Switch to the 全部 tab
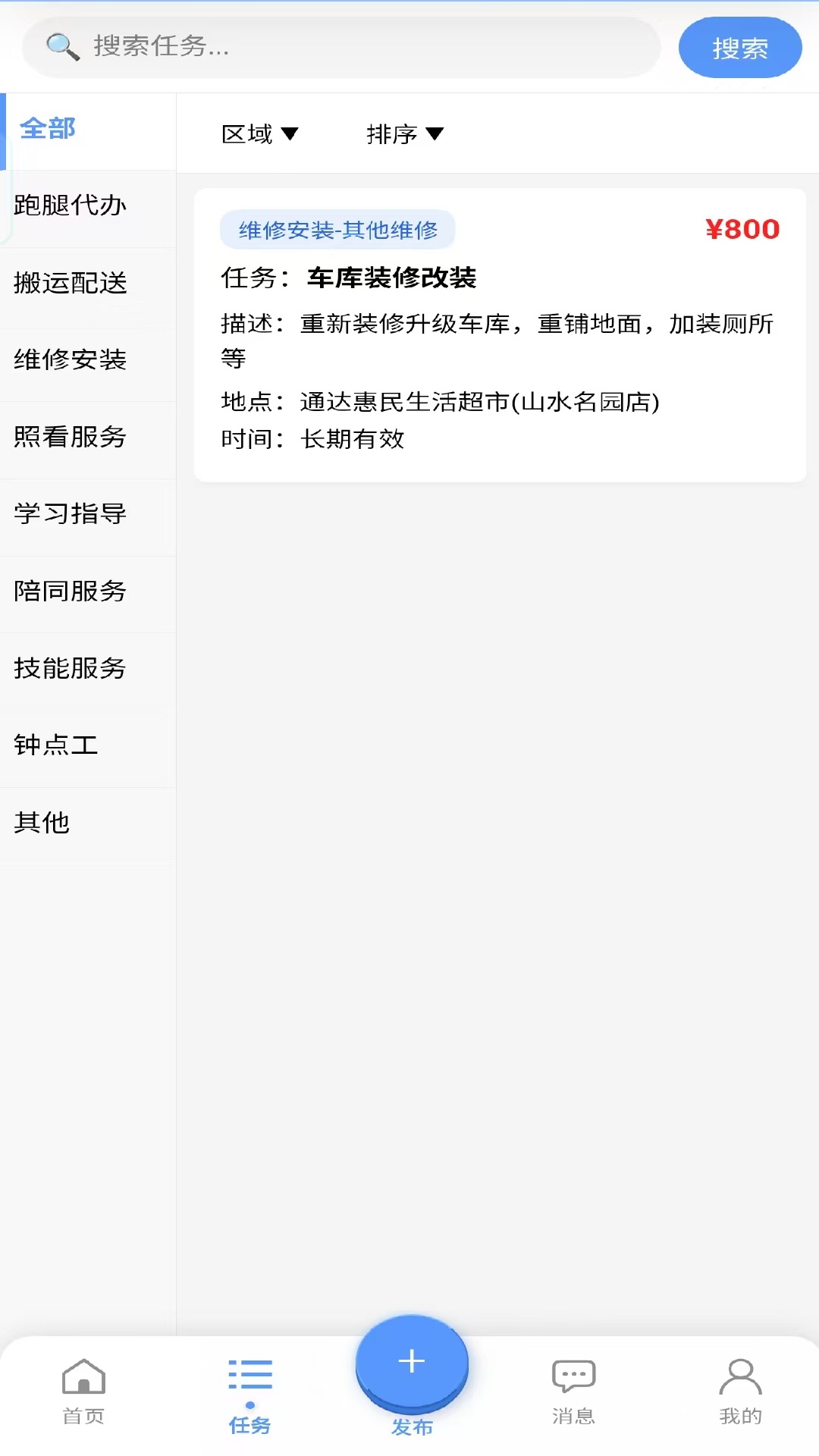 point(49,129)
